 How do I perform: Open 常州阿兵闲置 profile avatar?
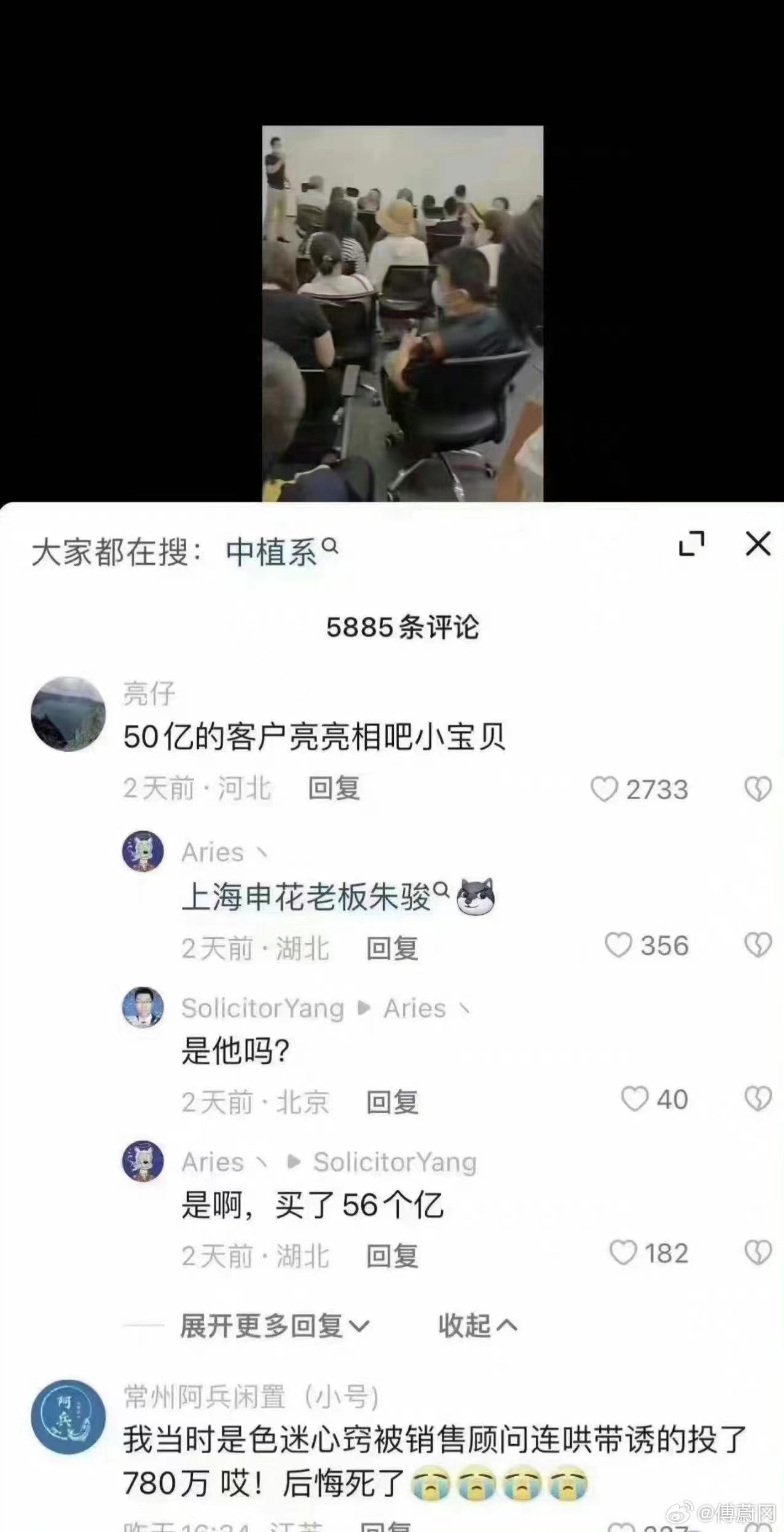[x=68, y=1418]
